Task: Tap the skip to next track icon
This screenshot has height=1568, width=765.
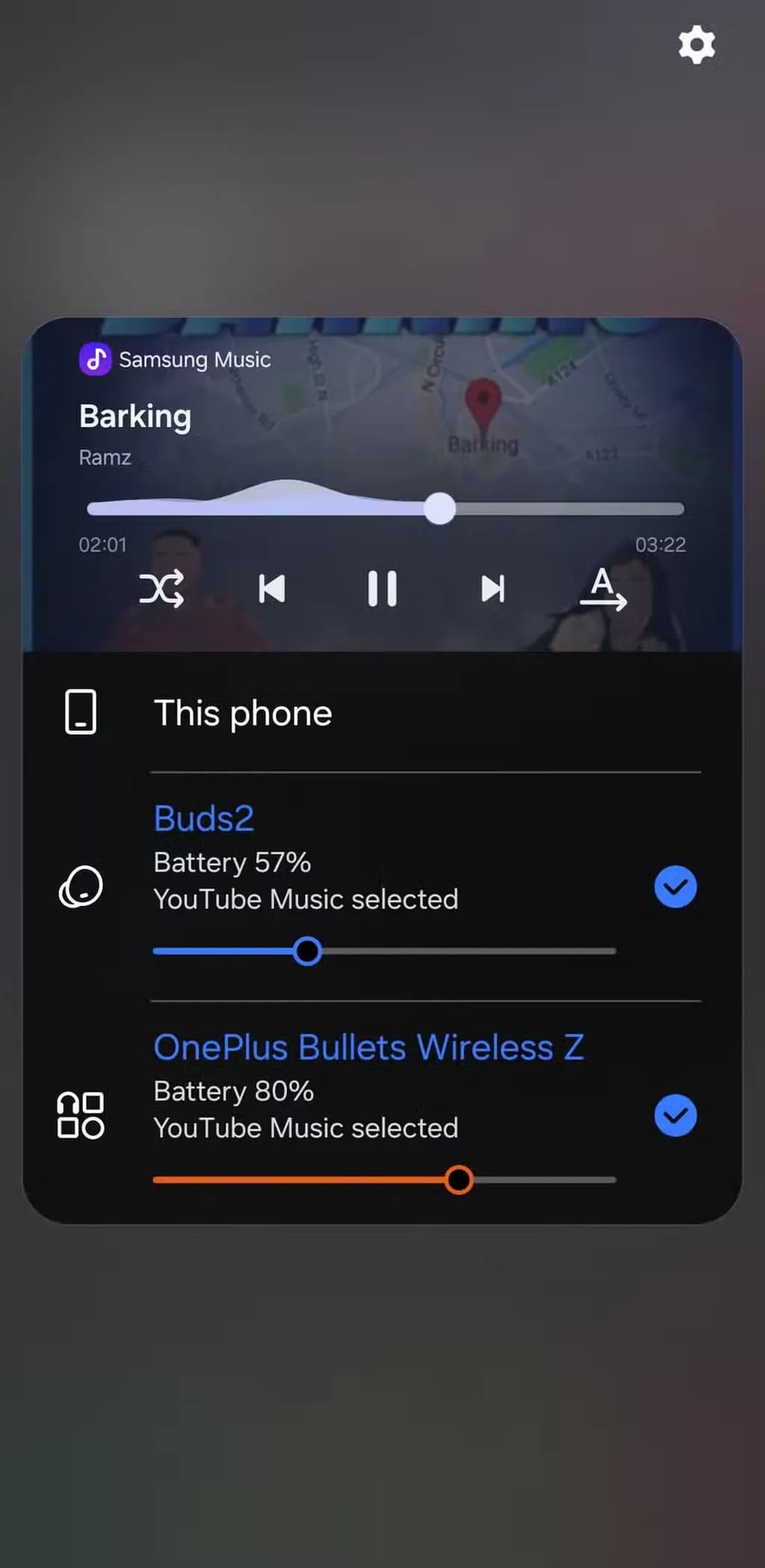Action: pyautogui.click(x=492, y=589)
